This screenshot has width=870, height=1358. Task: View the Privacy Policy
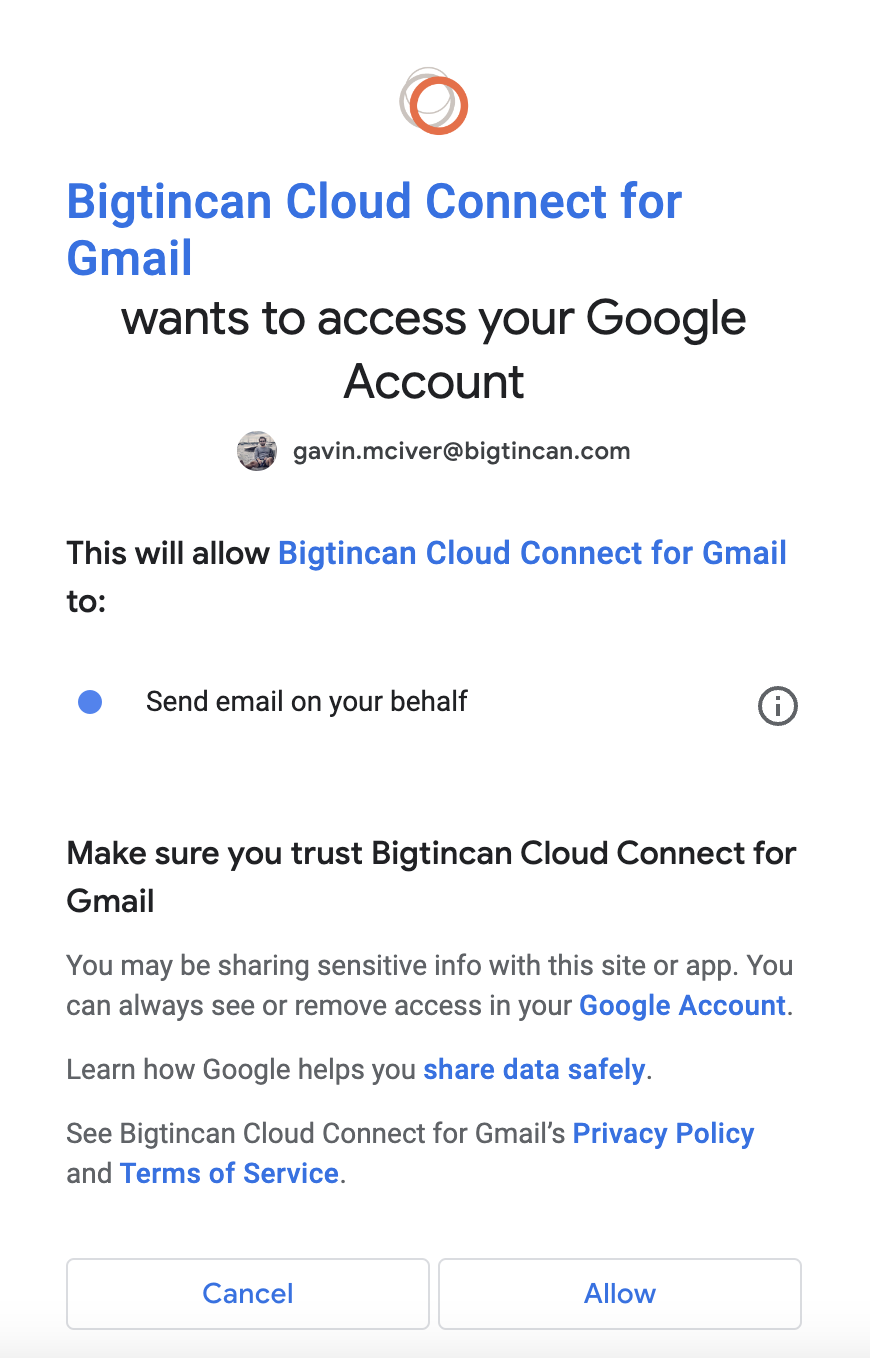click(x=663, y=1133)
